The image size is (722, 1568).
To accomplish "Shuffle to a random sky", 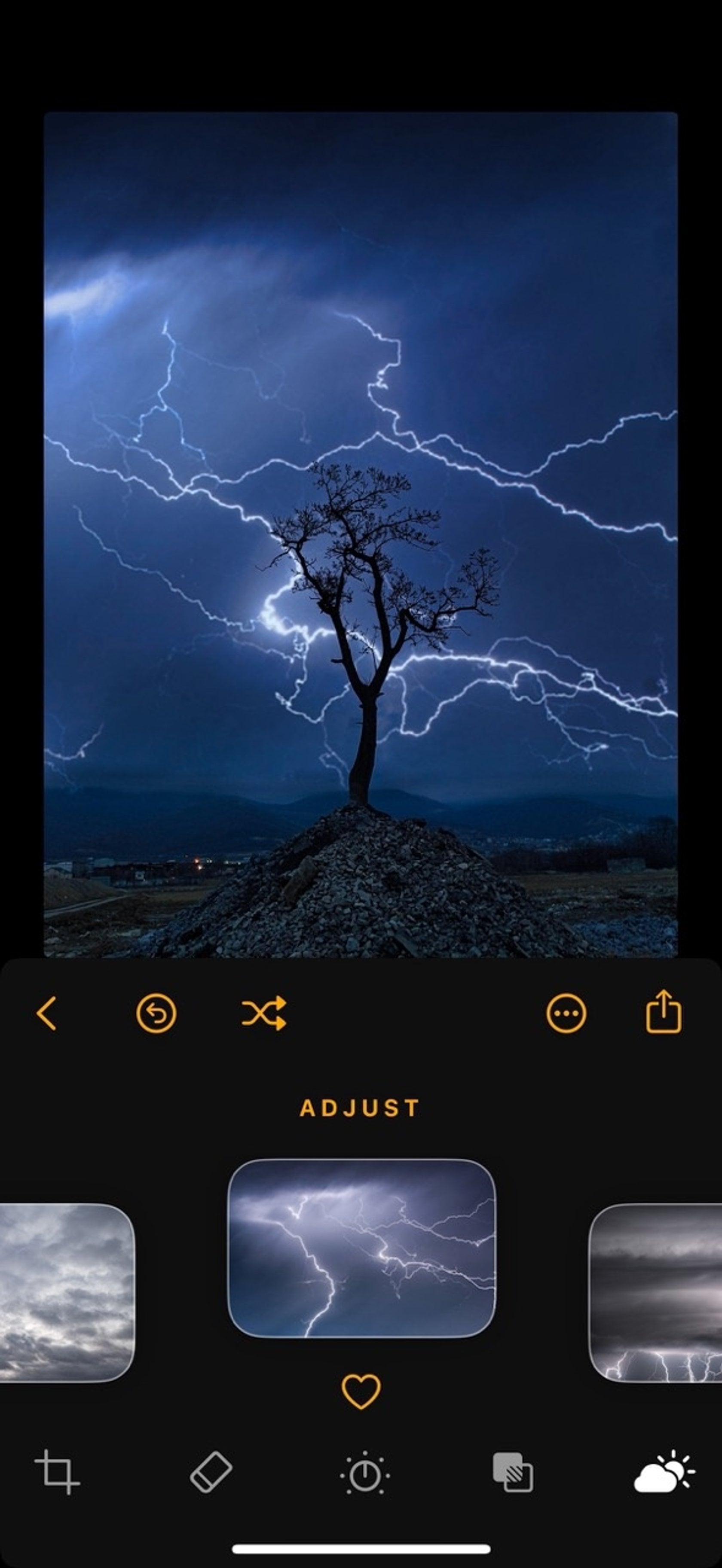I will [264, 1014].
